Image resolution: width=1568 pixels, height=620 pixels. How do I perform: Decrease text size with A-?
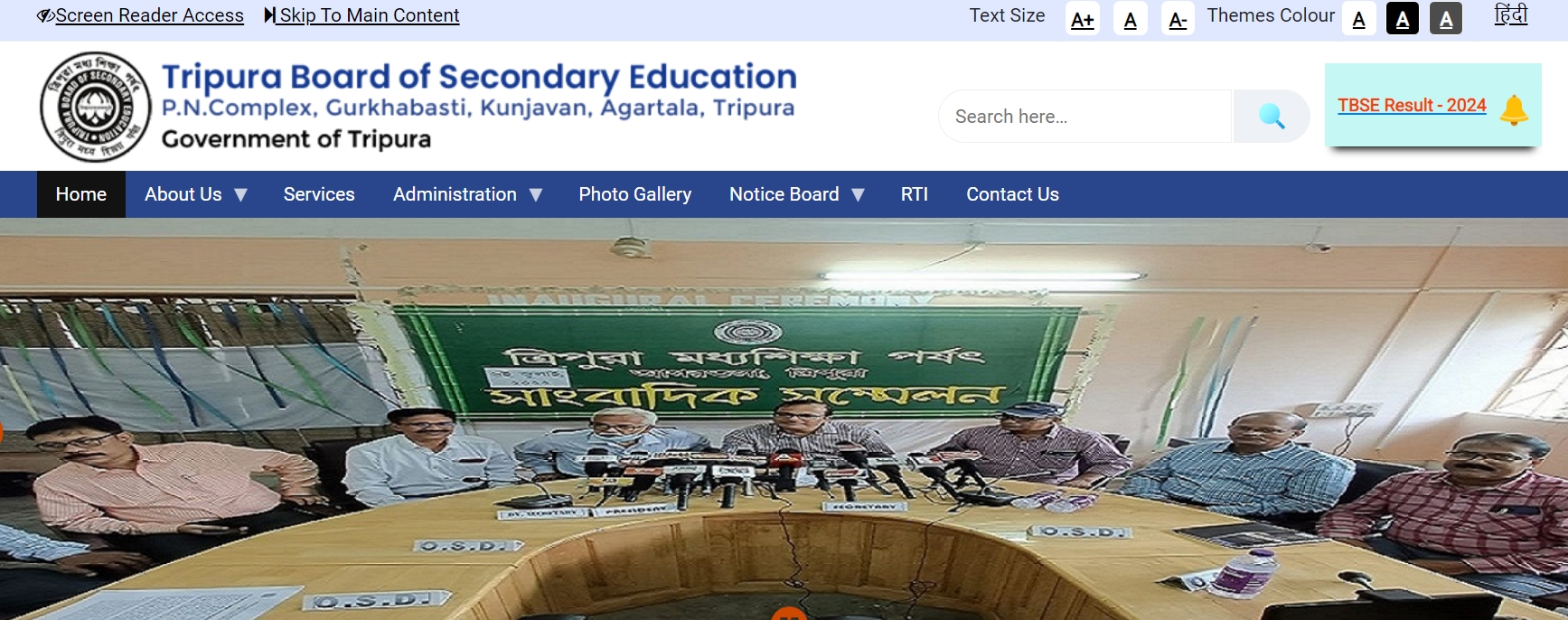(x=1177, y=19)
